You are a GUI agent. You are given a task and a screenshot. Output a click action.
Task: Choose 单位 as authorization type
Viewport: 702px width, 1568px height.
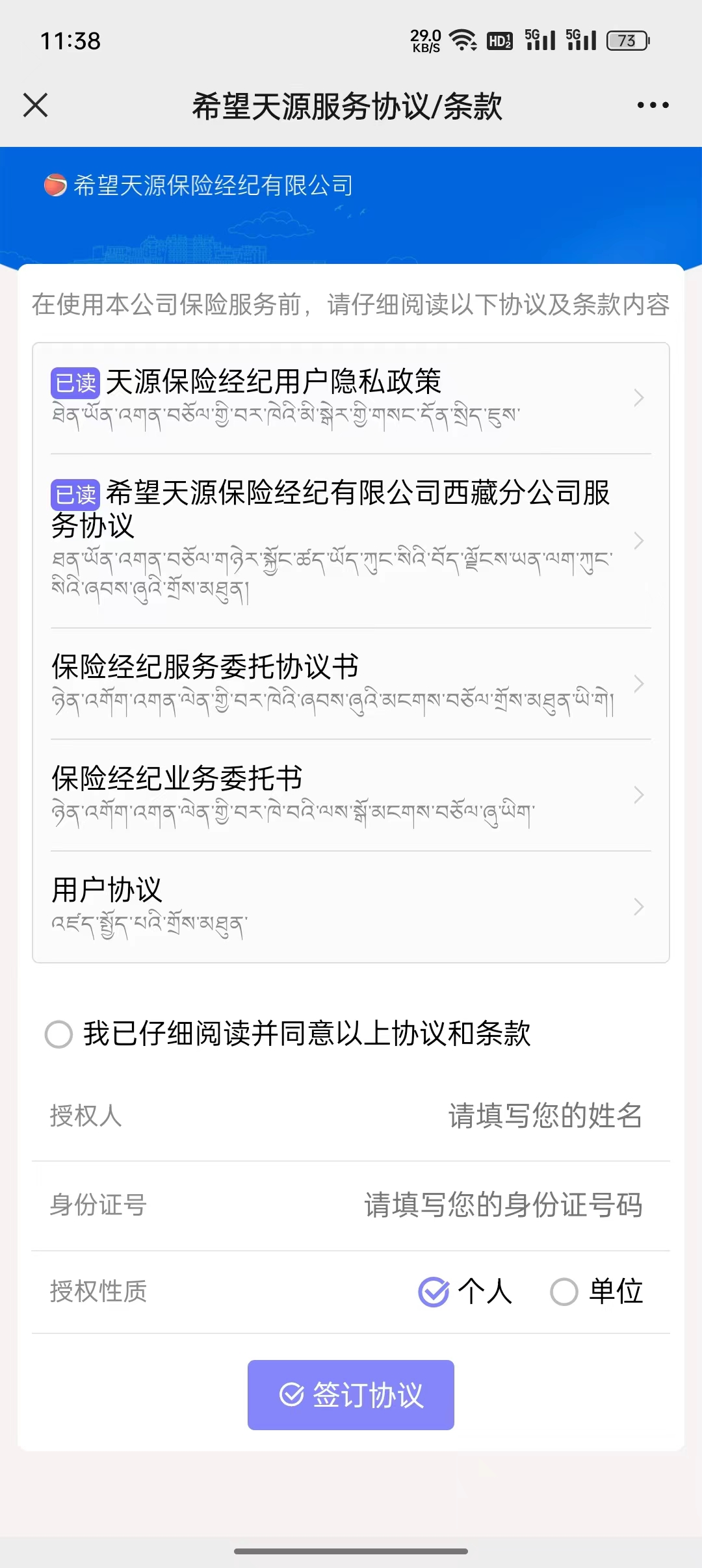[x=564, y=1292]
